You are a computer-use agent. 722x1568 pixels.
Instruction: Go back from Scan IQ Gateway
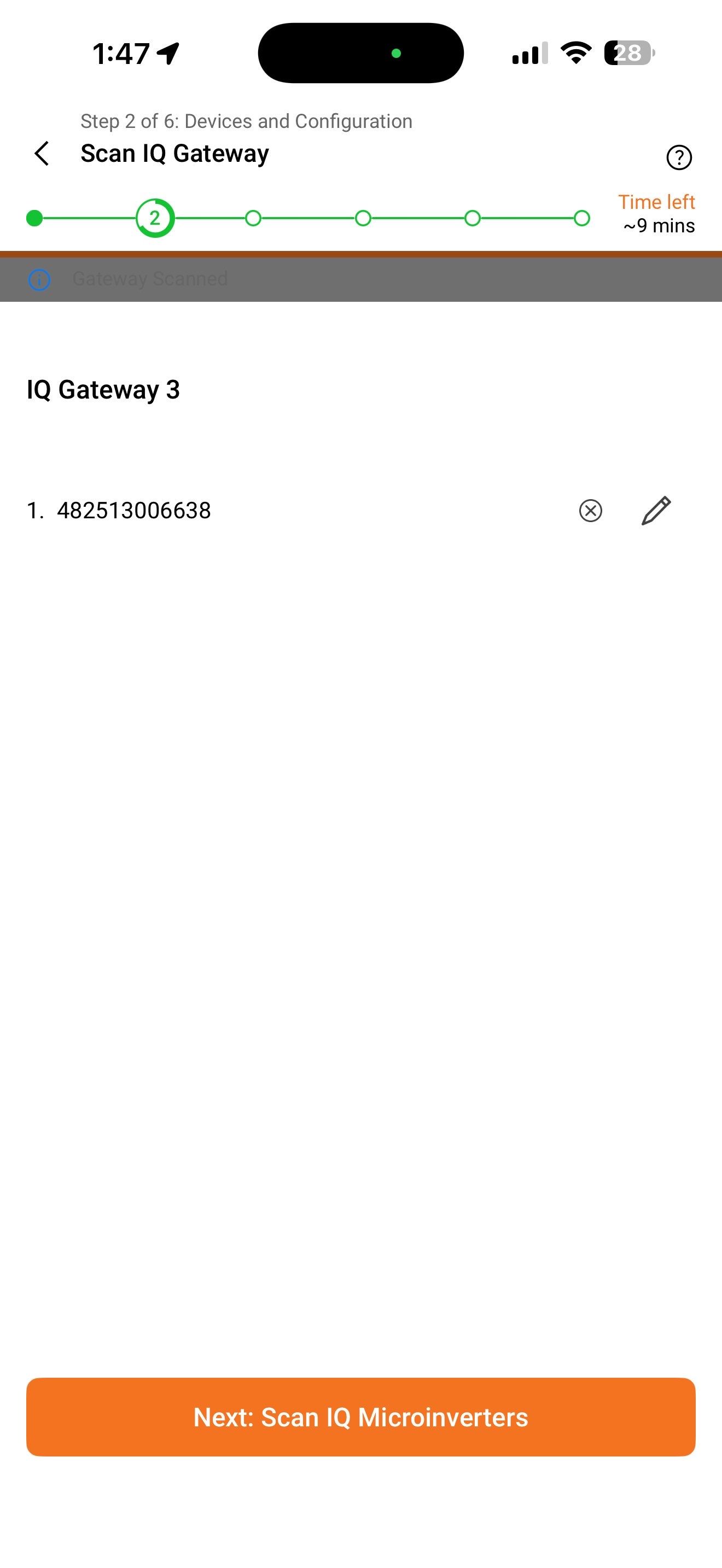click(42, 154)
